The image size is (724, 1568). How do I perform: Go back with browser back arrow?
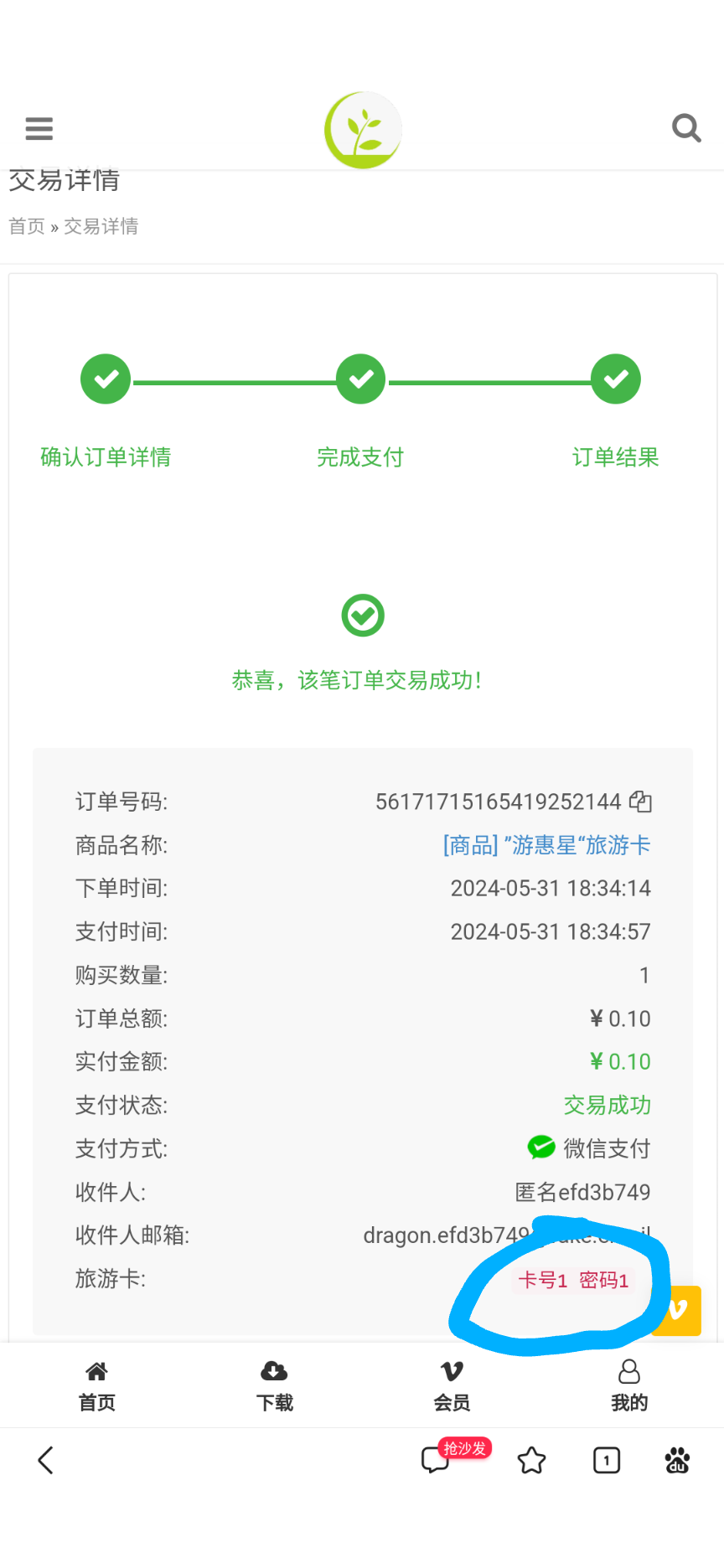[x=46, y=1460]
